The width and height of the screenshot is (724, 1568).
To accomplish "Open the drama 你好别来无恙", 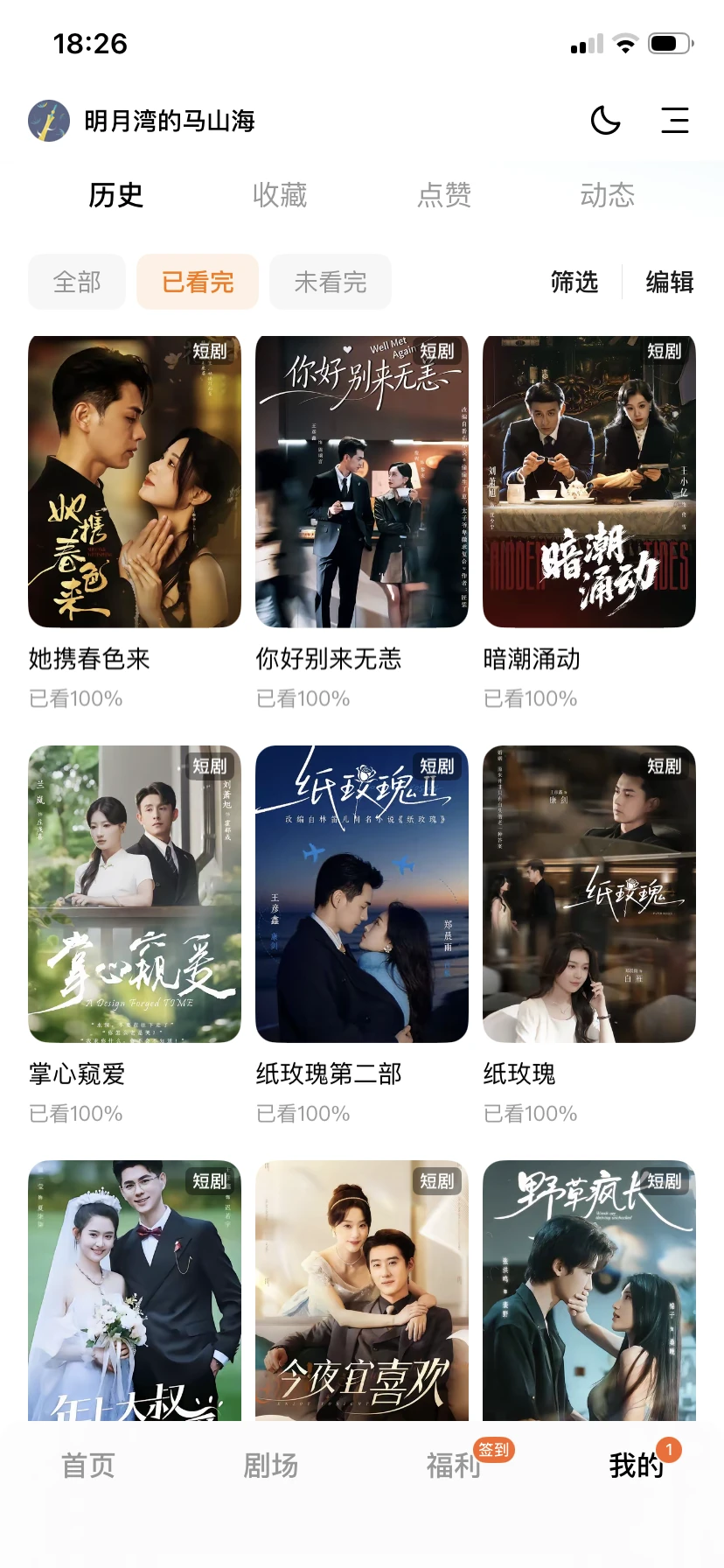I will tap(362, 482).
